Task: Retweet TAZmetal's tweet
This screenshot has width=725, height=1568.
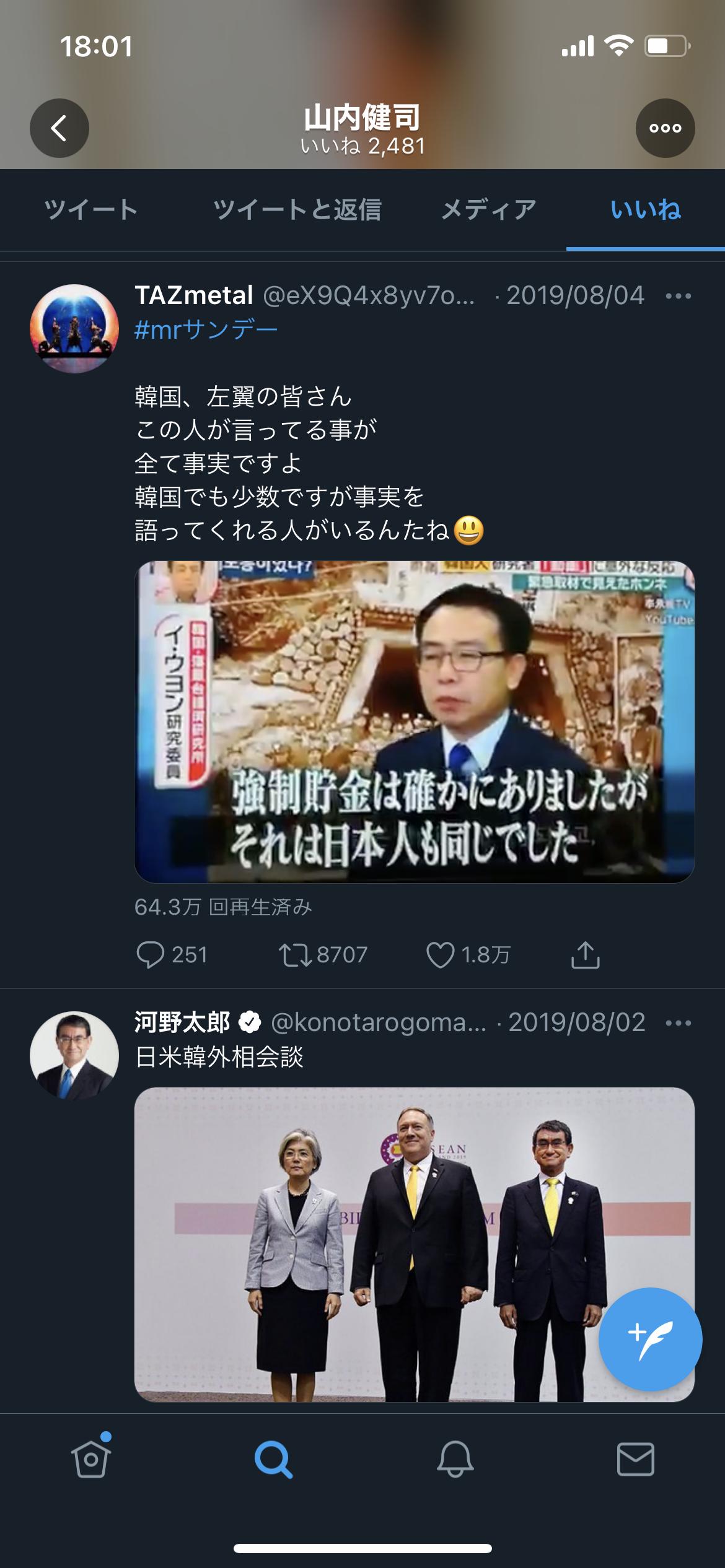Action: pos(323,954)
